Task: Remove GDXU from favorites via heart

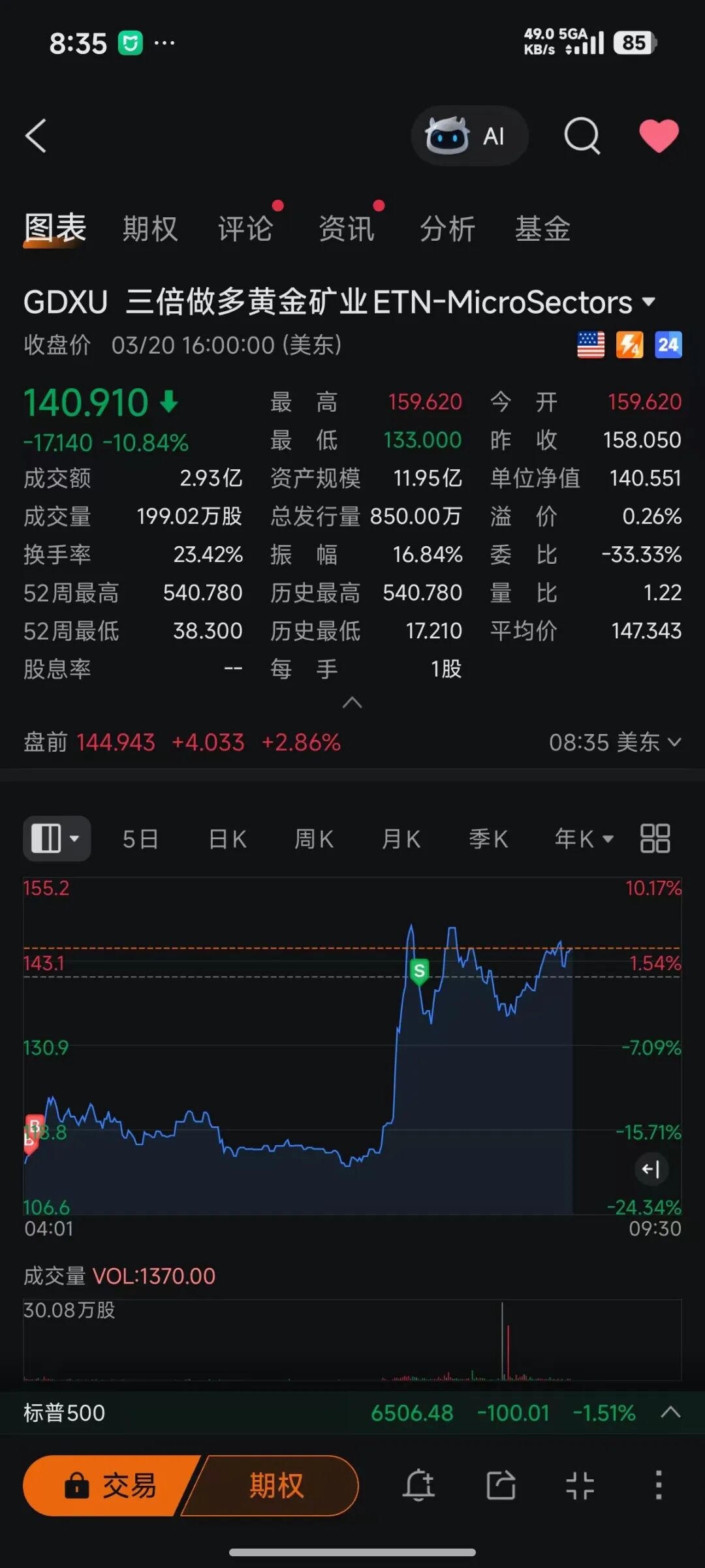Action: pos(659,136)
